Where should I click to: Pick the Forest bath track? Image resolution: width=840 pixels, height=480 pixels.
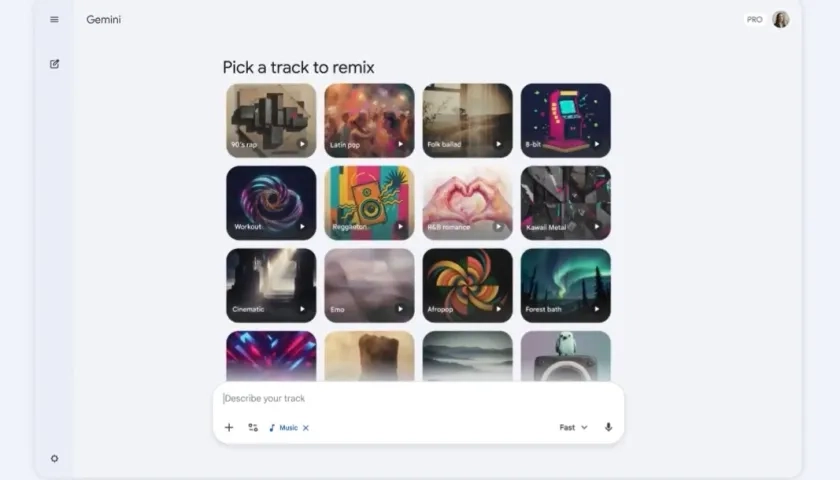pos(565,285)
